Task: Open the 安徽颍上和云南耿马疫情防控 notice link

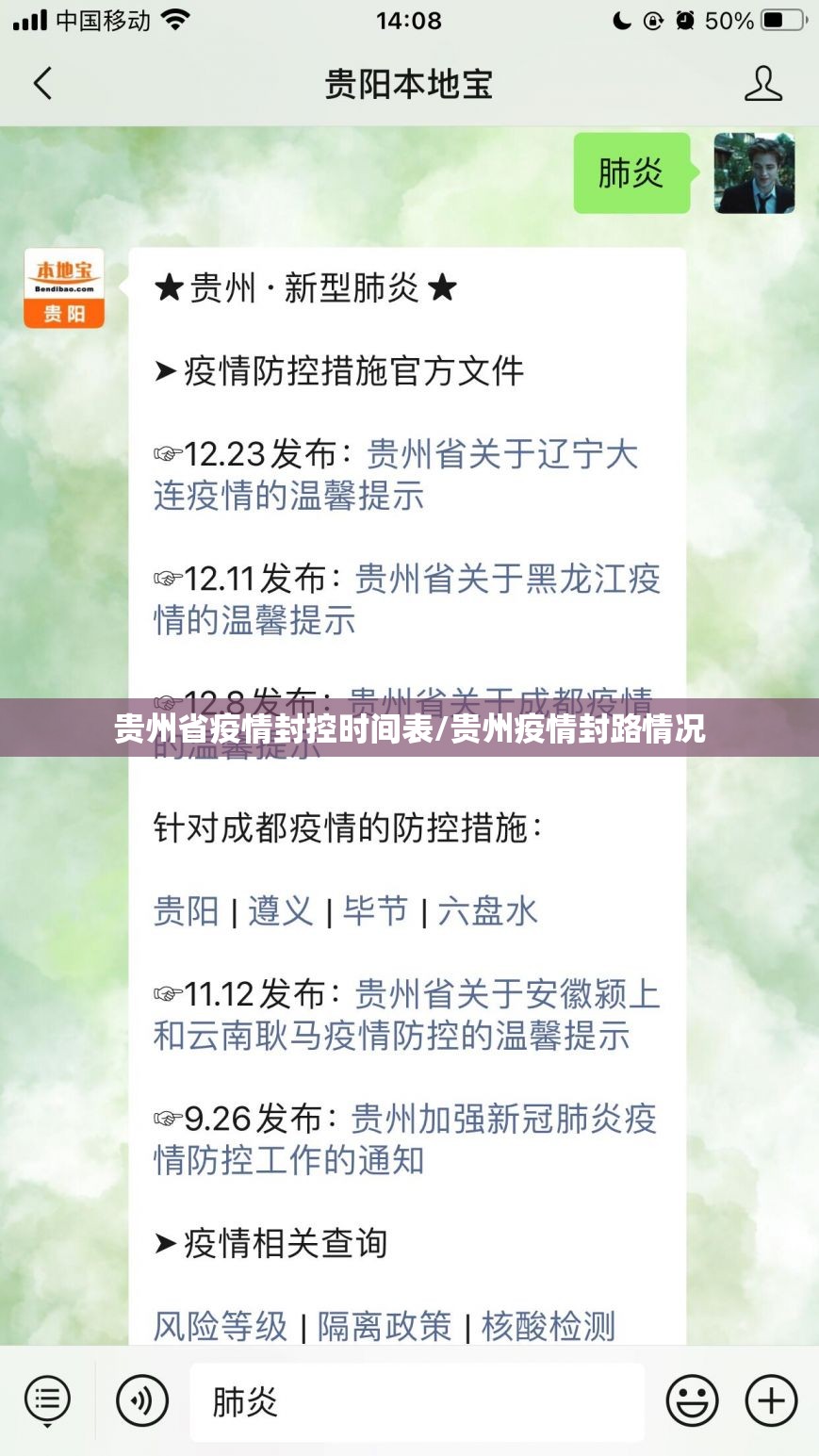Action: (x=405, y=1015)
